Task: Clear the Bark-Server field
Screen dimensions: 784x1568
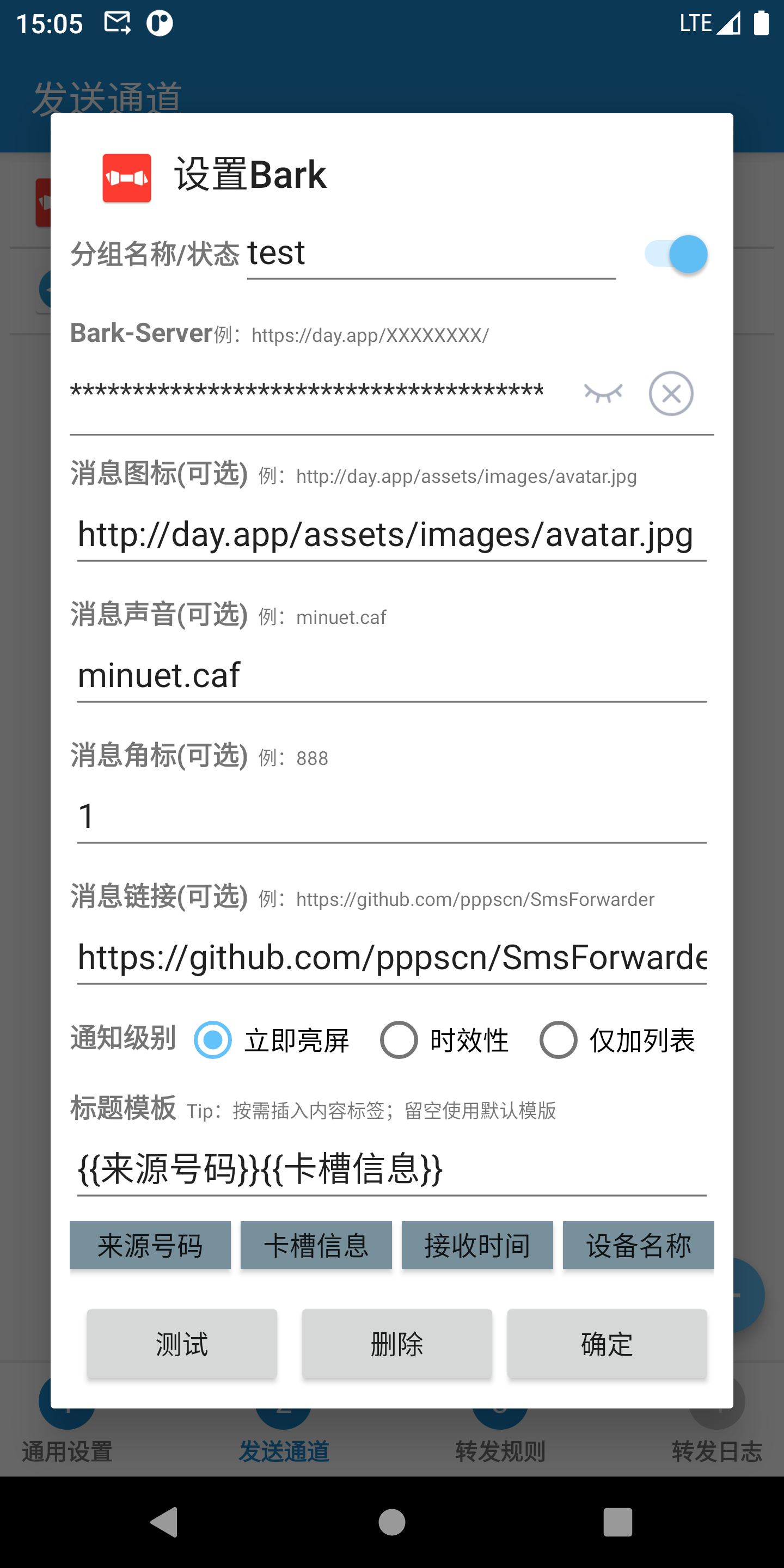Action: pos(671,393)
